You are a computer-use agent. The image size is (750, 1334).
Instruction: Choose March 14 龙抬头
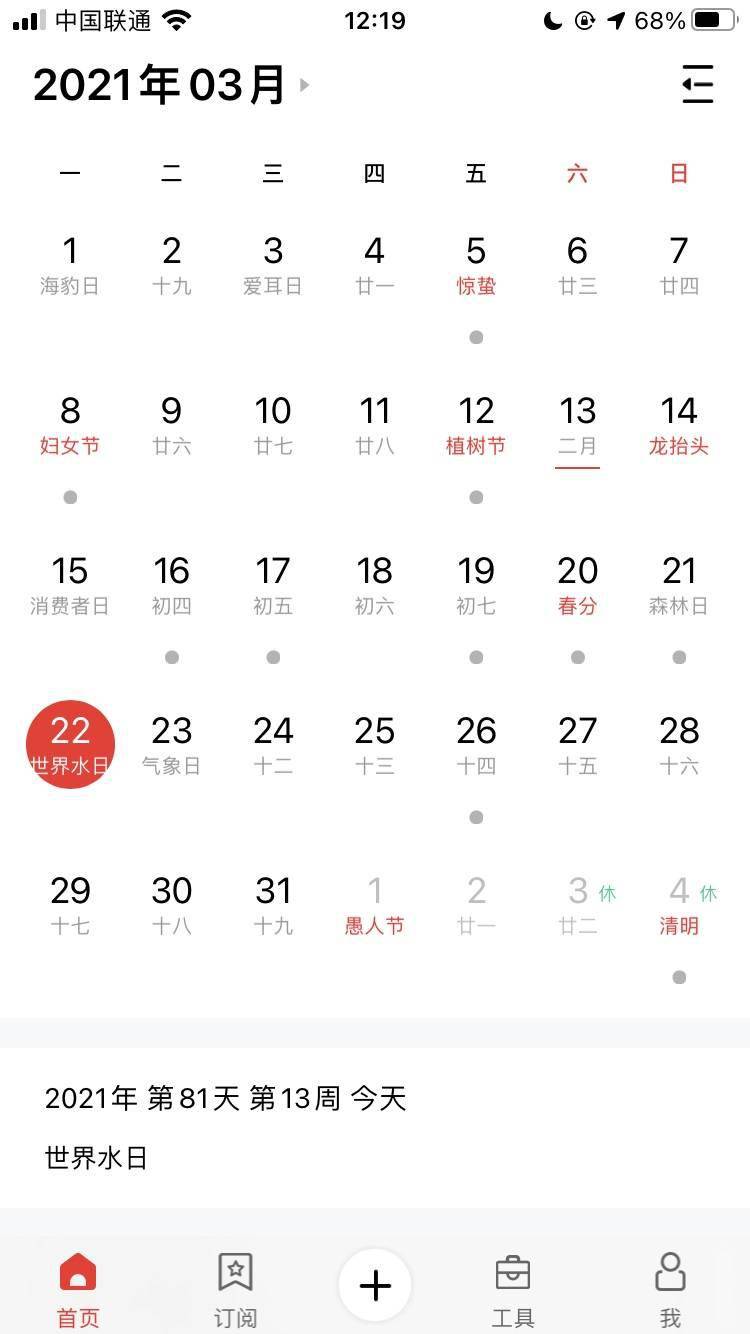679,425
